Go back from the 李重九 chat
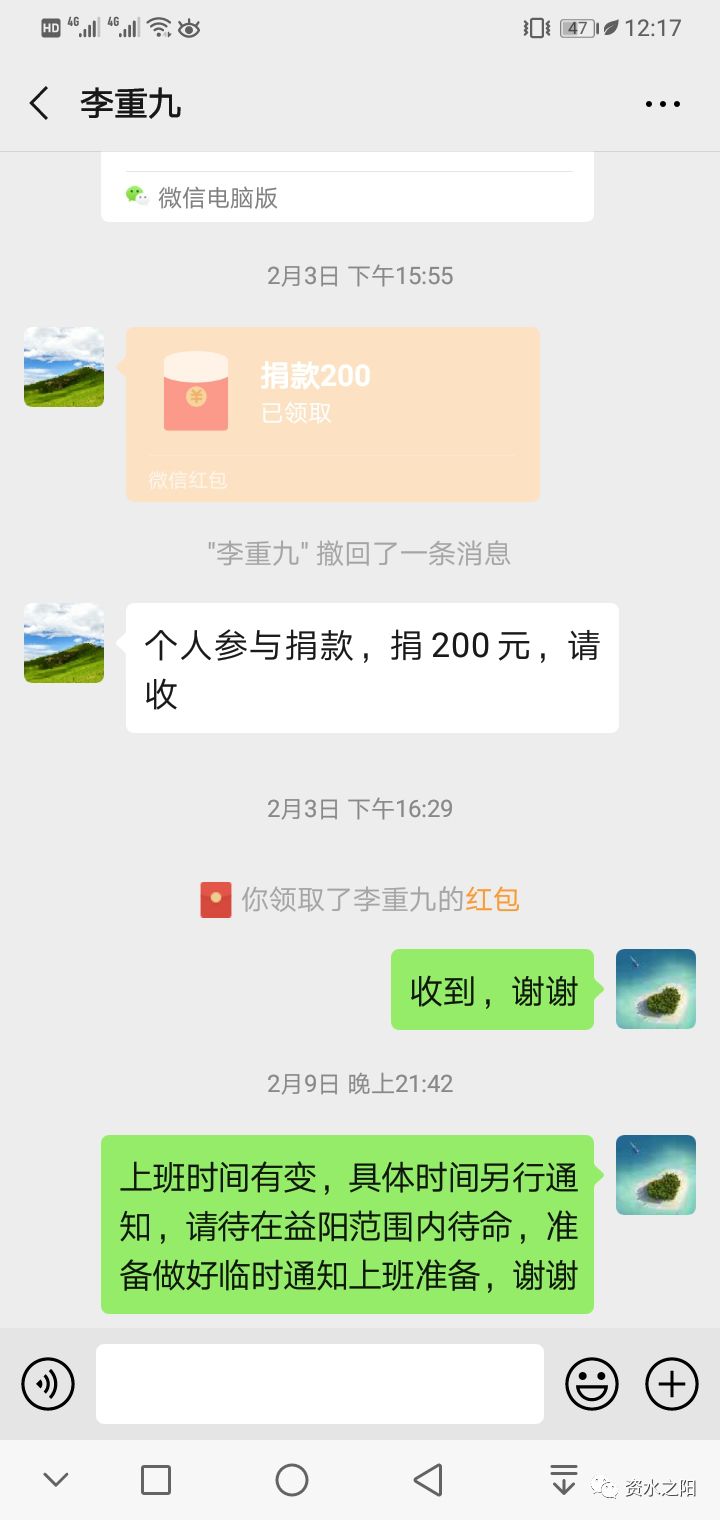This screenshot has height=1520, width=720. (40, 104)
